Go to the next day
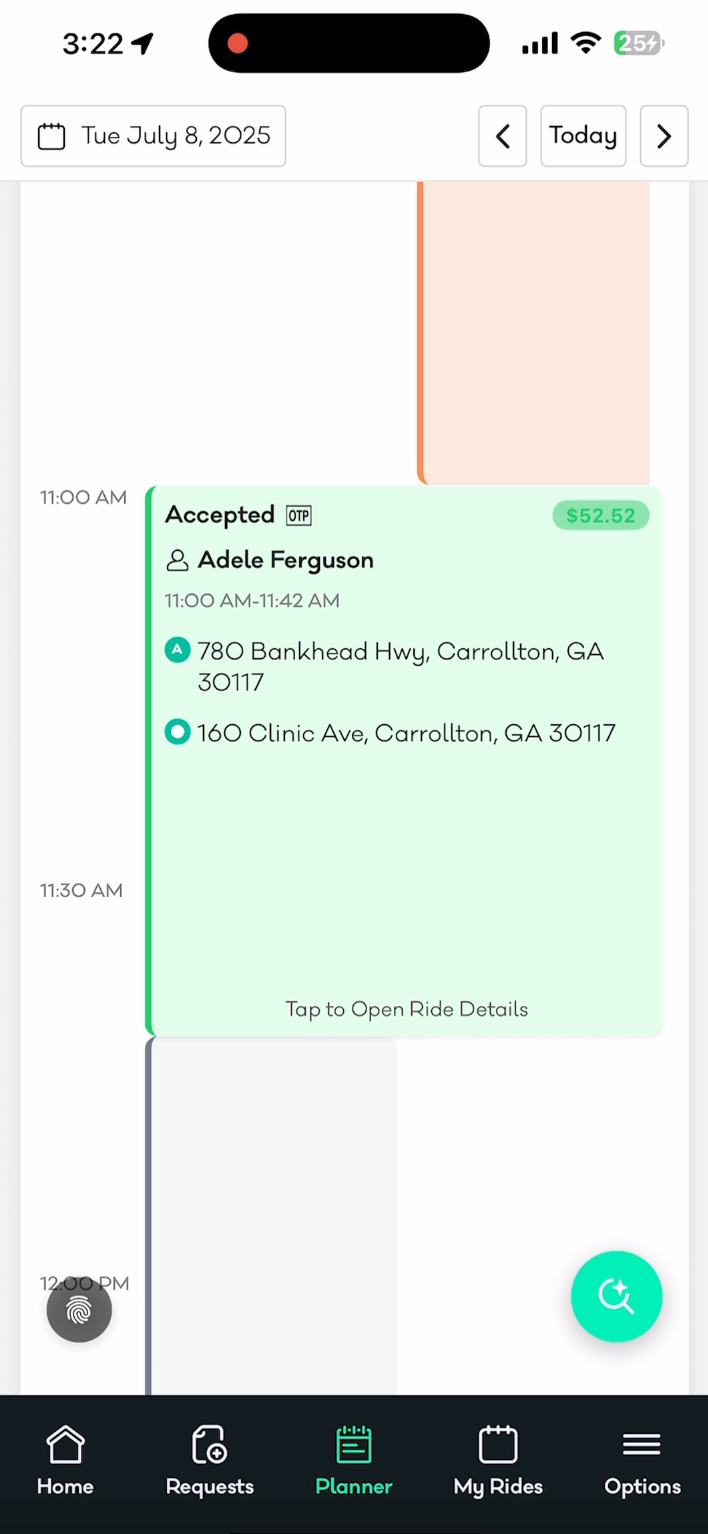The width and height of the screenshot is (708, 1534). [x=664, y=136]
